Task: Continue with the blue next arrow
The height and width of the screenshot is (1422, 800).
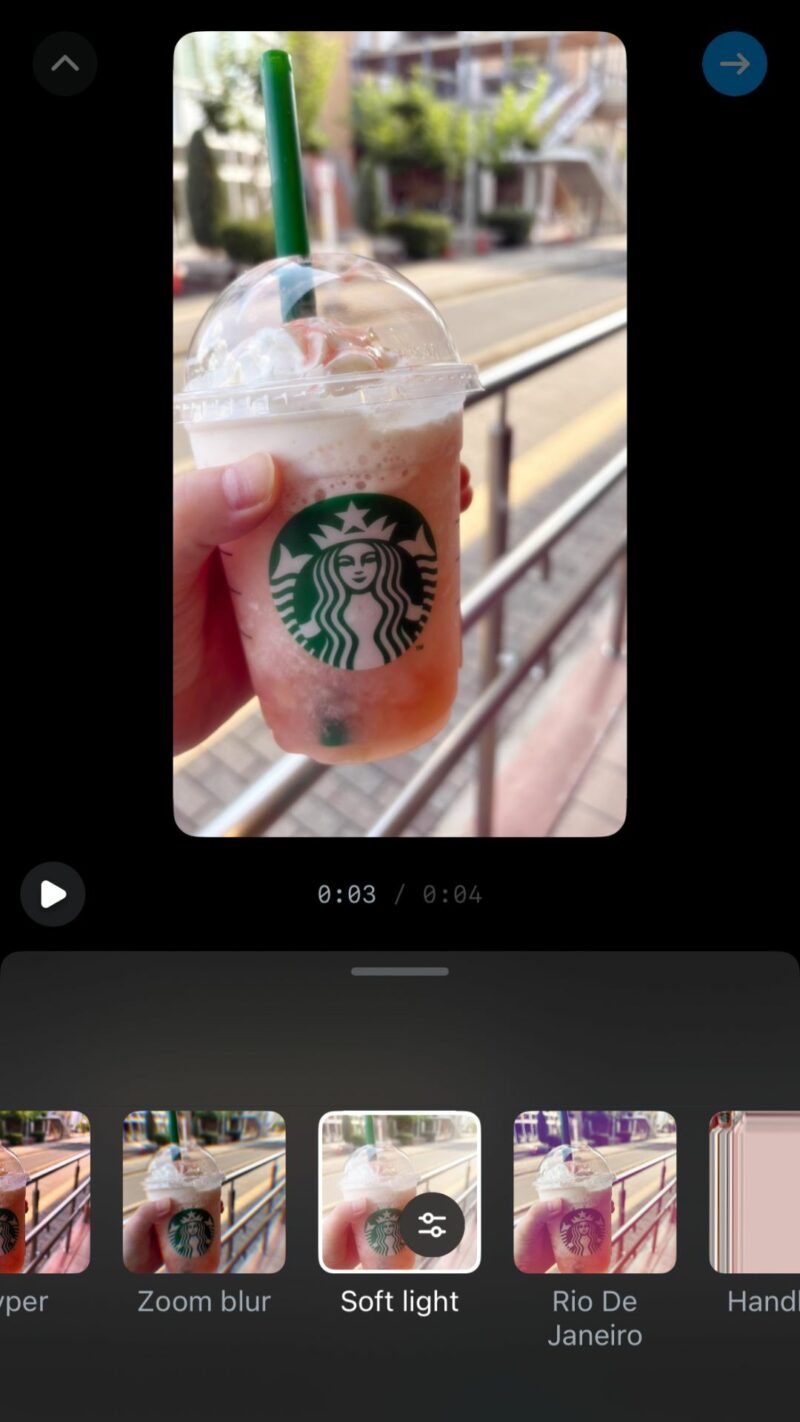Action: pos(734,64)
